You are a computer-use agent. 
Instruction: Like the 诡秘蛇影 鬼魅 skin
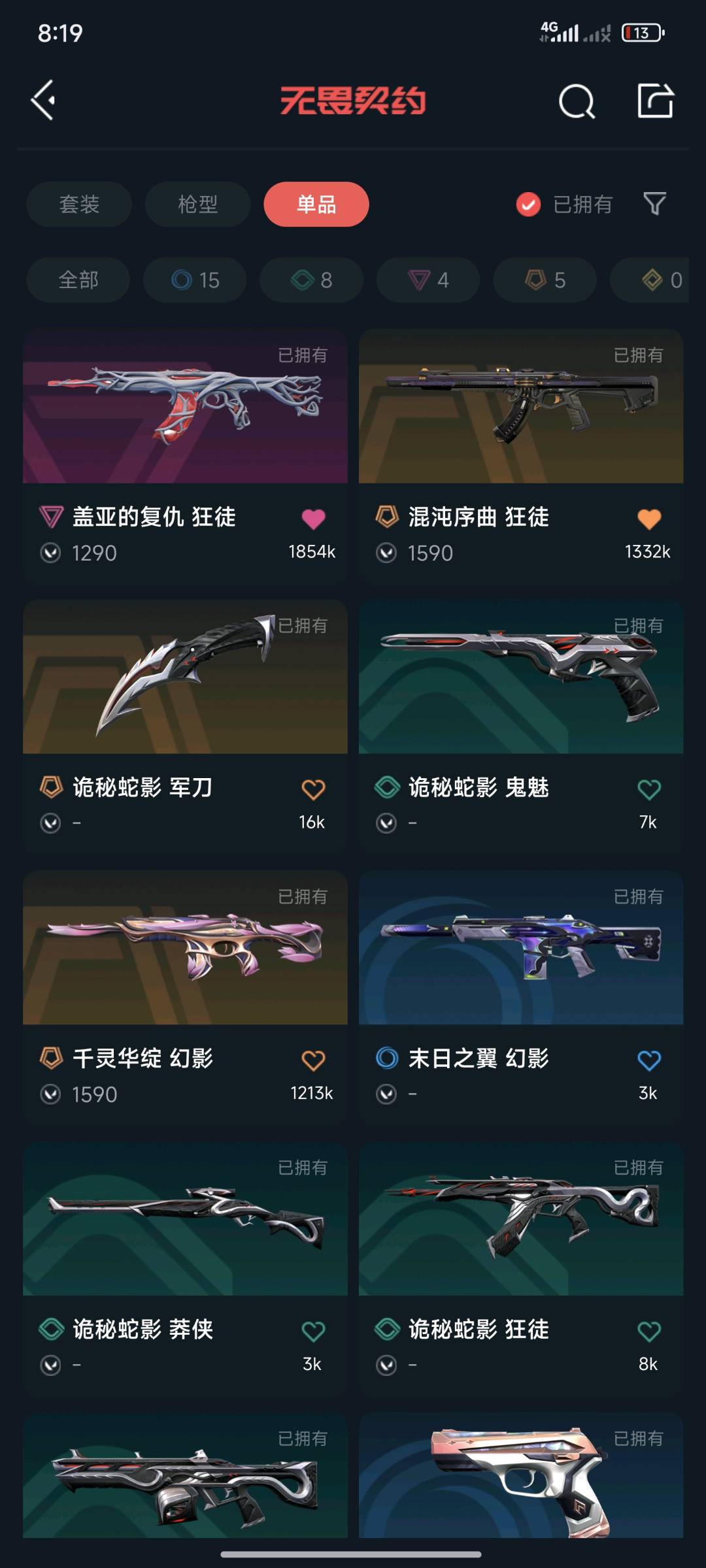coord(648,790)
